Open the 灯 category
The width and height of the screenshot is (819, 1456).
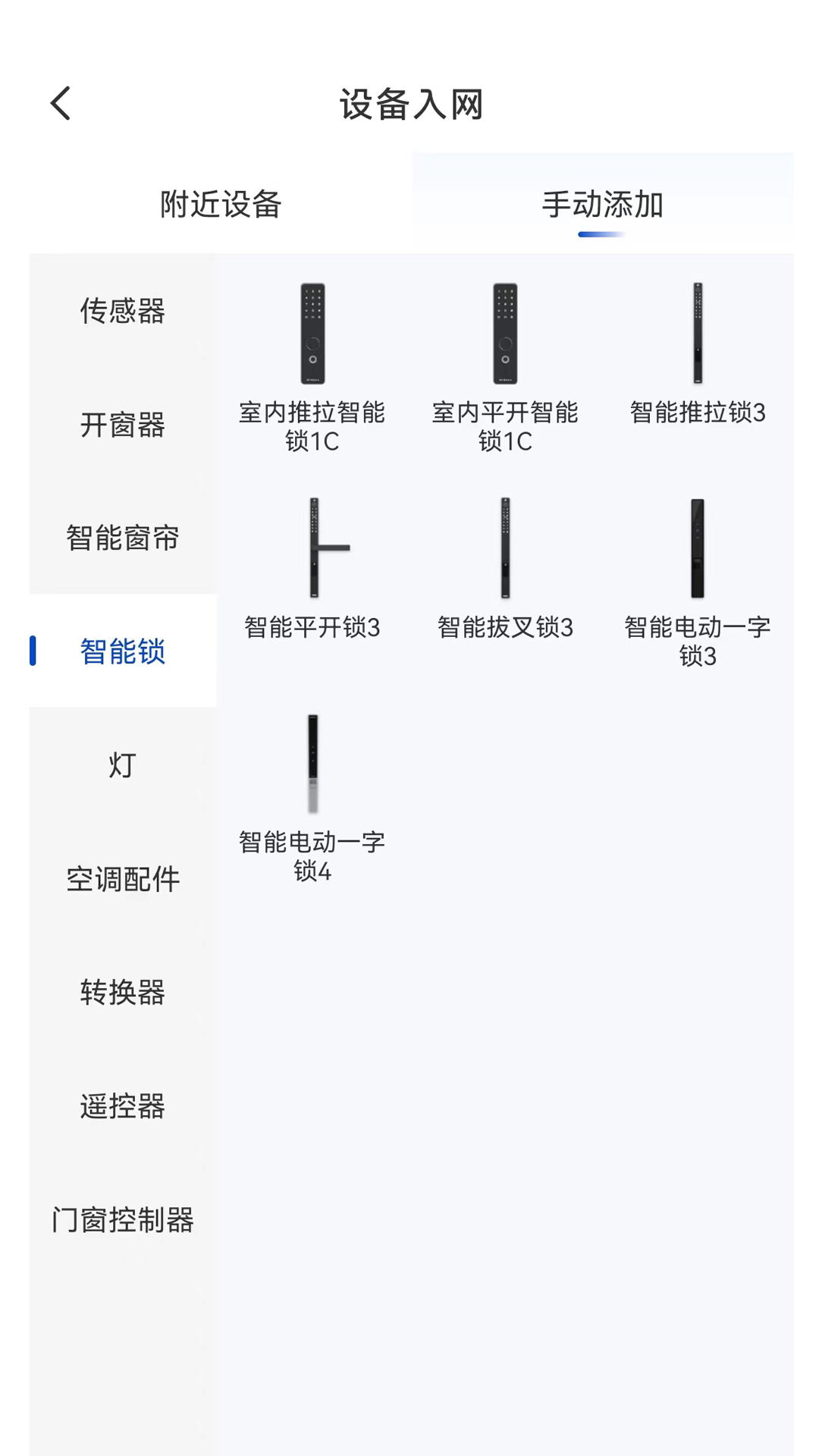(123, 766)
